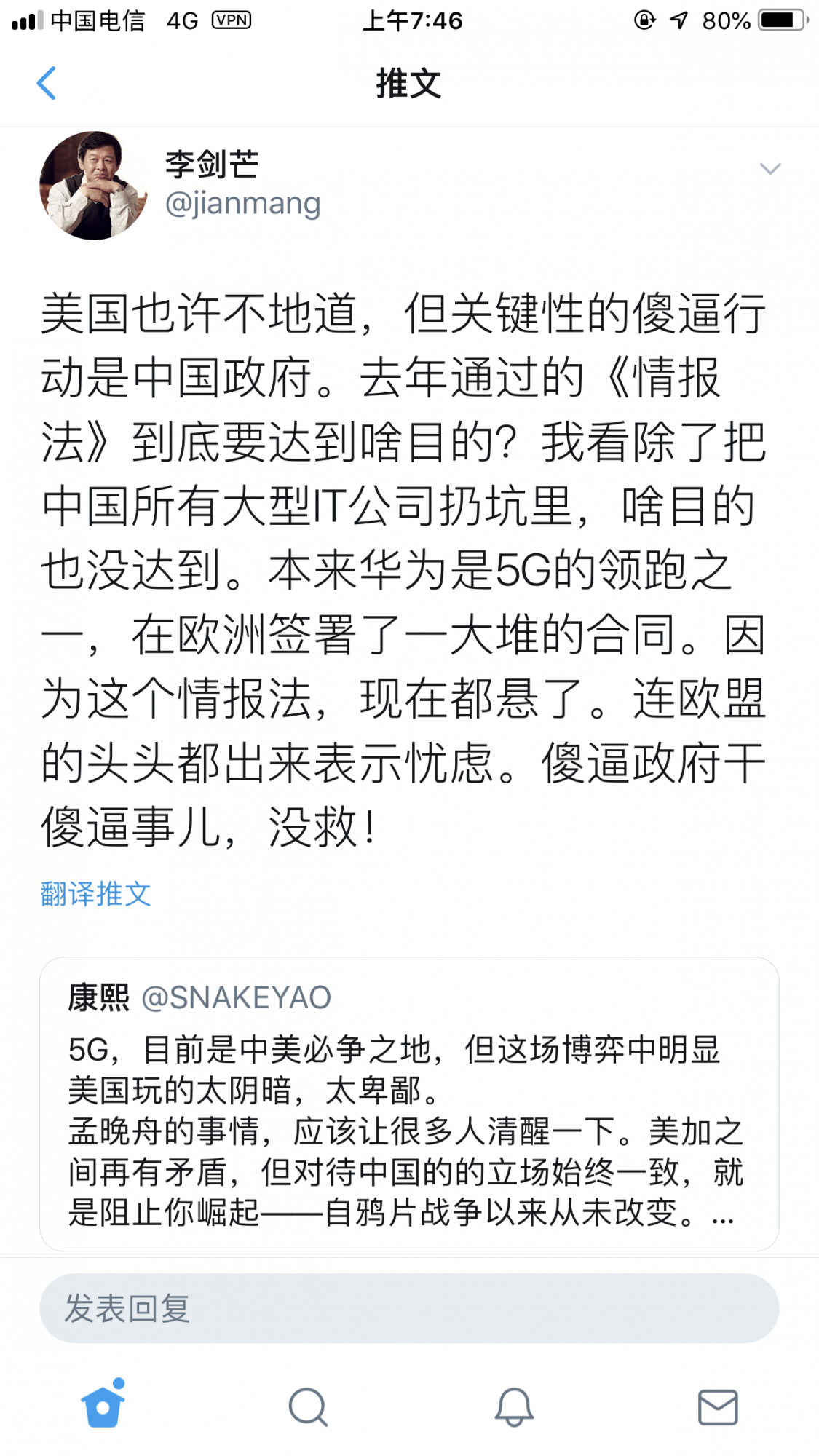The image size is (819, 1456).
Task: Expand the tweet options chevron
Action: click(769, 169)
